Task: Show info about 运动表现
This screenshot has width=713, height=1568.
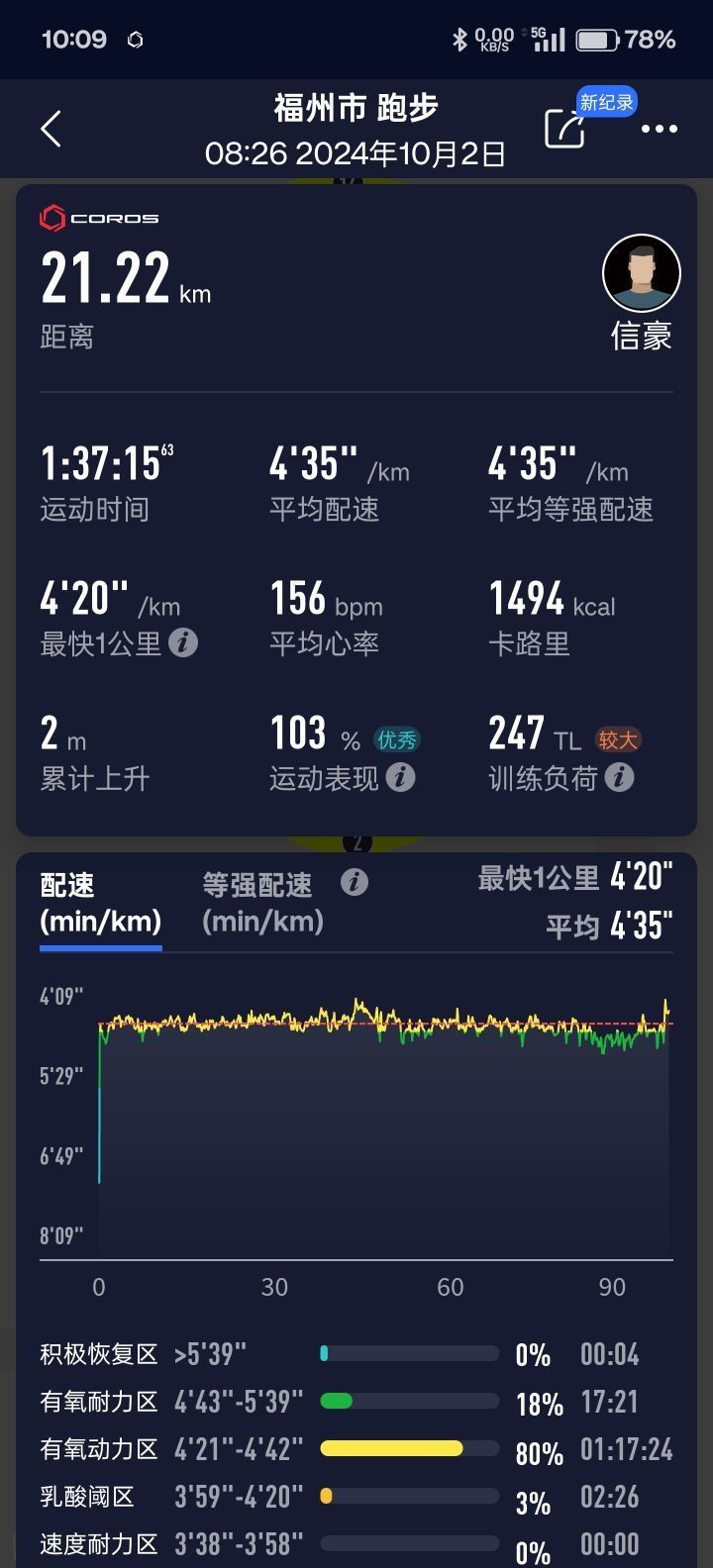Action: pyautogui.click(x=400, y=778)
